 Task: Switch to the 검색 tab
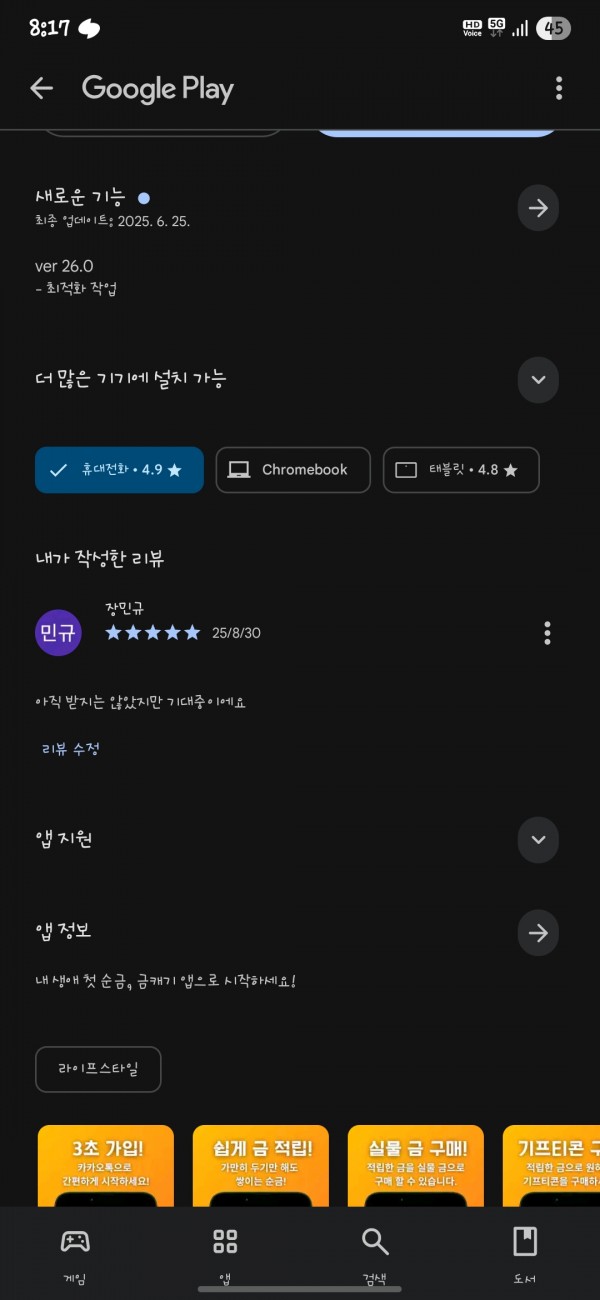[x=375, y=1255]
